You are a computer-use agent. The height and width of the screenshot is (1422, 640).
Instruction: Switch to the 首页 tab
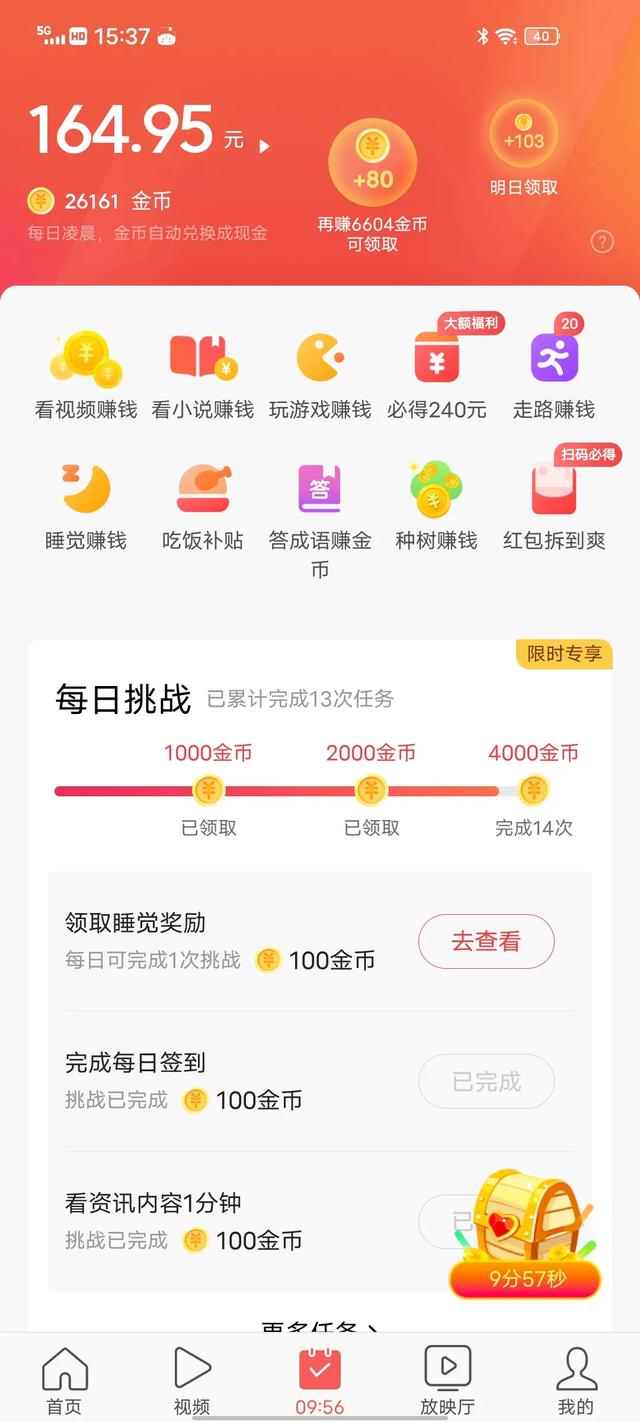tap(64, 1380)
